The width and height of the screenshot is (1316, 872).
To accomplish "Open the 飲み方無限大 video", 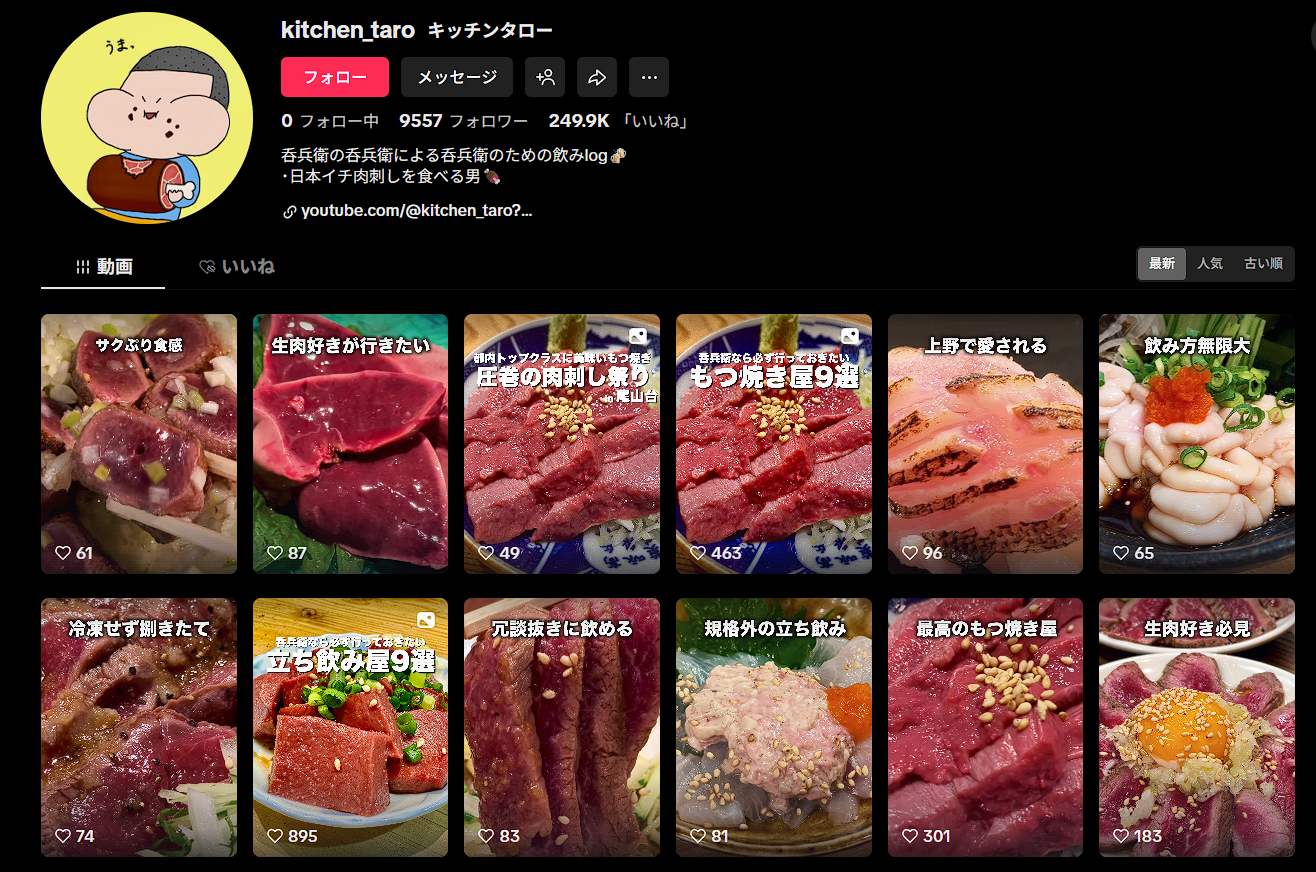I will tap(1196, 444).
